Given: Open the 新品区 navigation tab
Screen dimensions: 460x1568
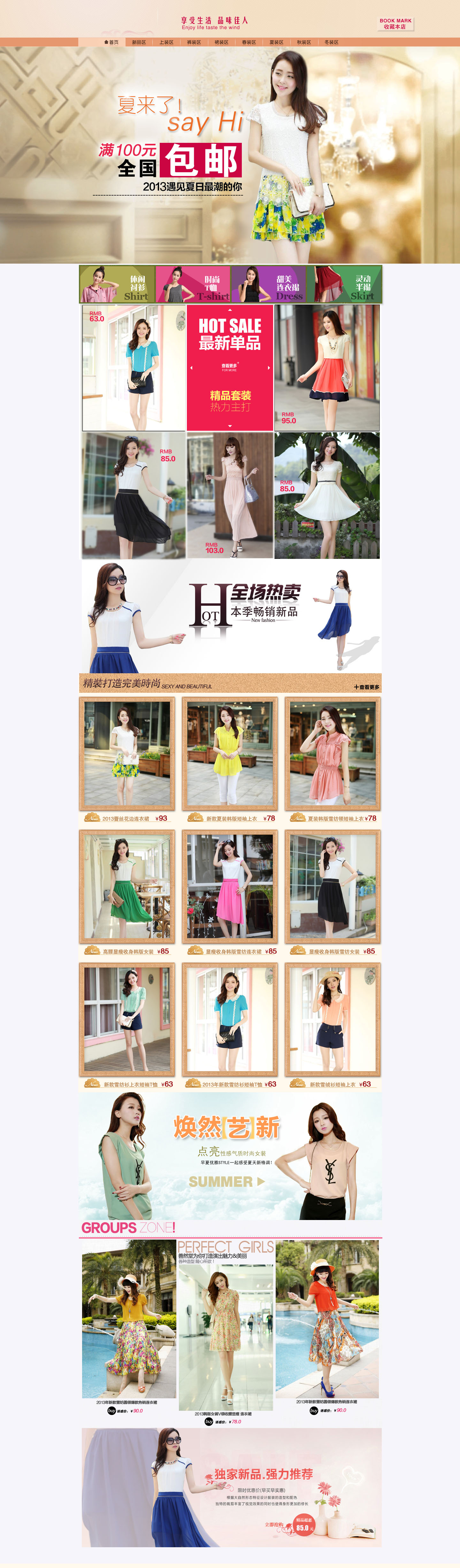Looking at the screenshot, I should click(139, 42).
